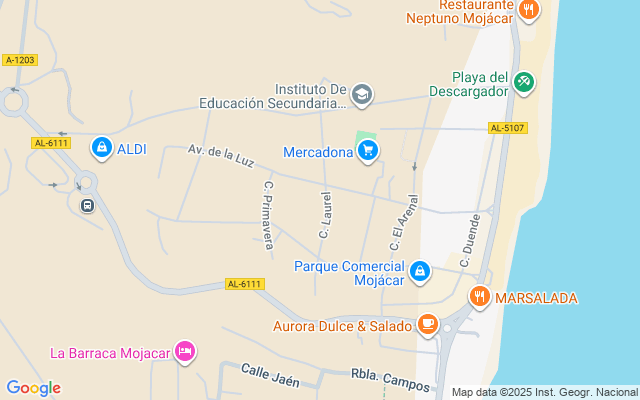Open the Aurora Dulce & Salado café pin

point(427,326)
